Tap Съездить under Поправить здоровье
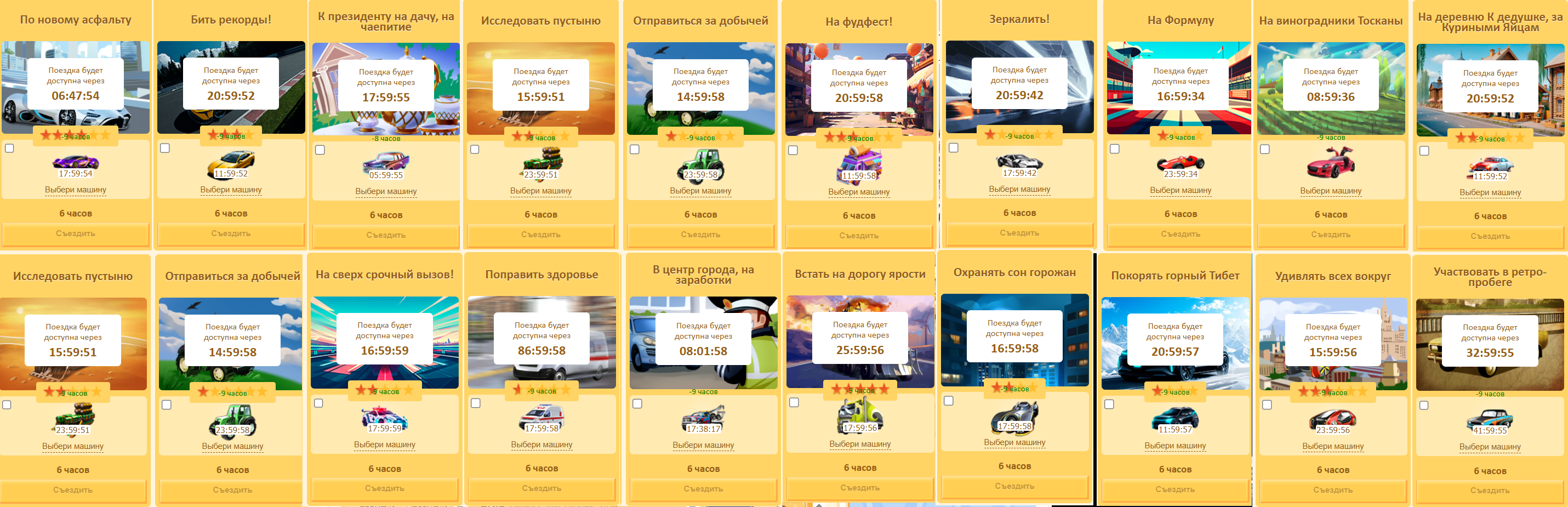This screenshot has height=507, width=1568. pyautogui.click(x=541, y=488)
